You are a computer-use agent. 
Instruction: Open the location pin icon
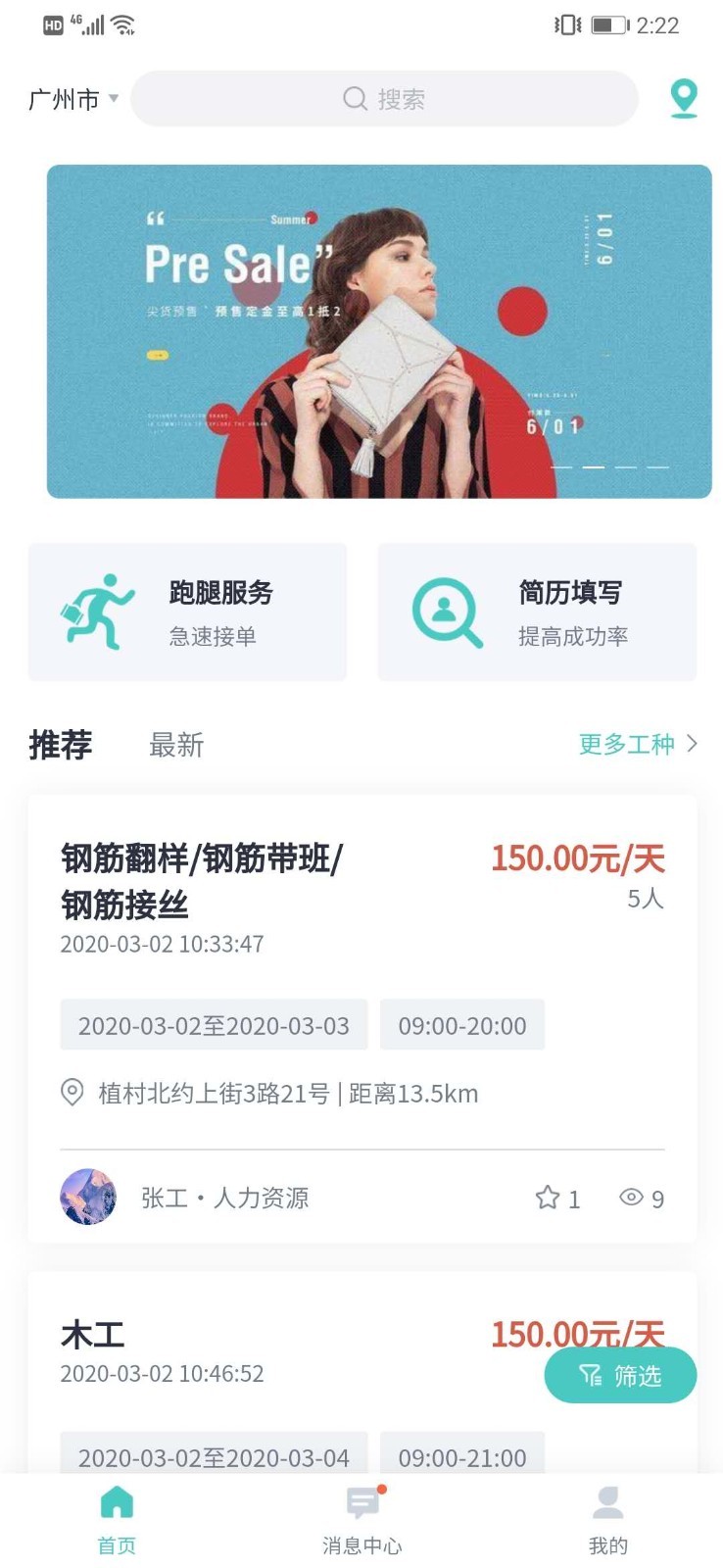coord(683,98)
